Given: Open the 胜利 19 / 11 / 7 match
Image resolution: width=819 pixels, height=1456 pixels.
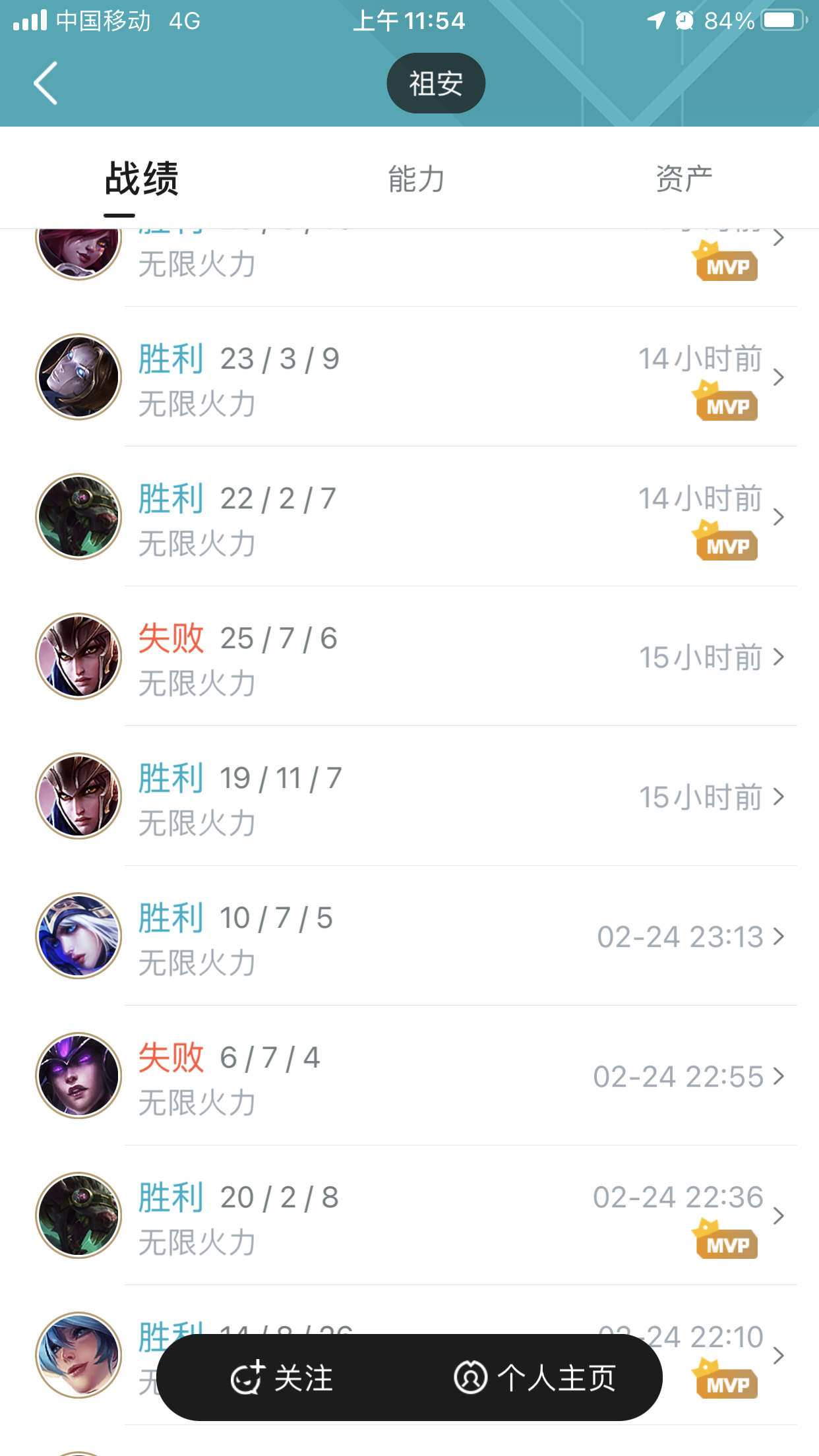Looking at the screenshot, I should (x=409, y=796).
